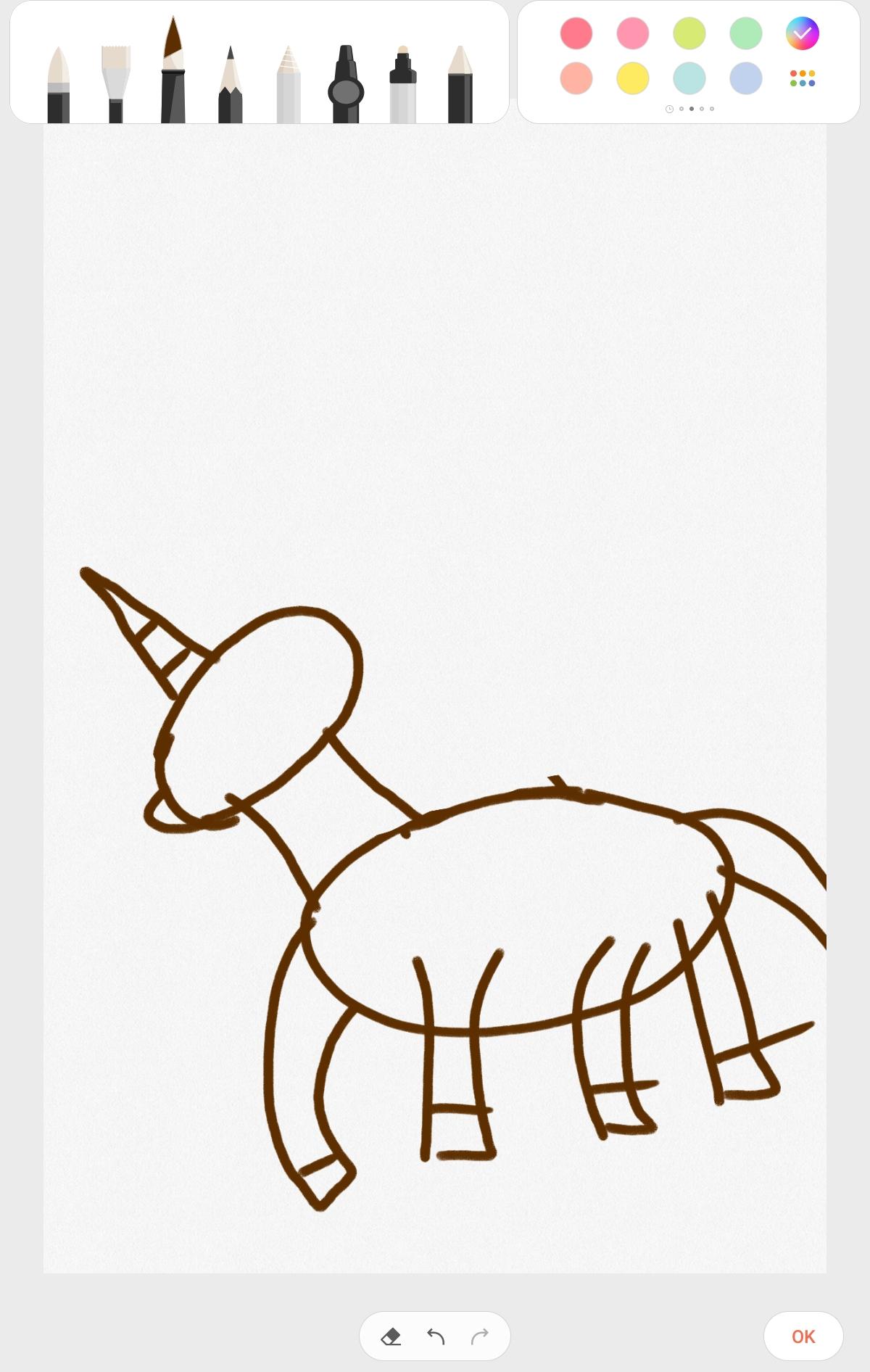Select the lime green color swatch
870x1372 pixels.
point(689,33)
